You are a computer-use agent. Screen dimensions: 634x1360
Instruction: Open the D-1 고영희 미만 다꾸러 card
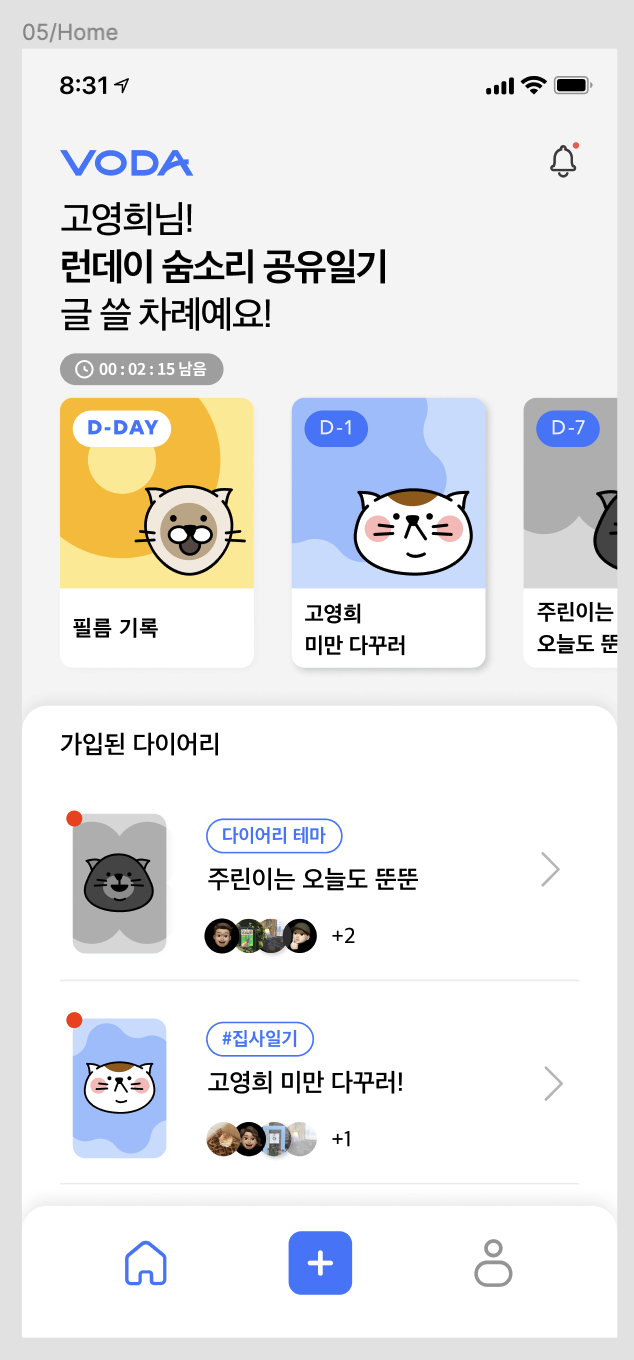[388, 532]
